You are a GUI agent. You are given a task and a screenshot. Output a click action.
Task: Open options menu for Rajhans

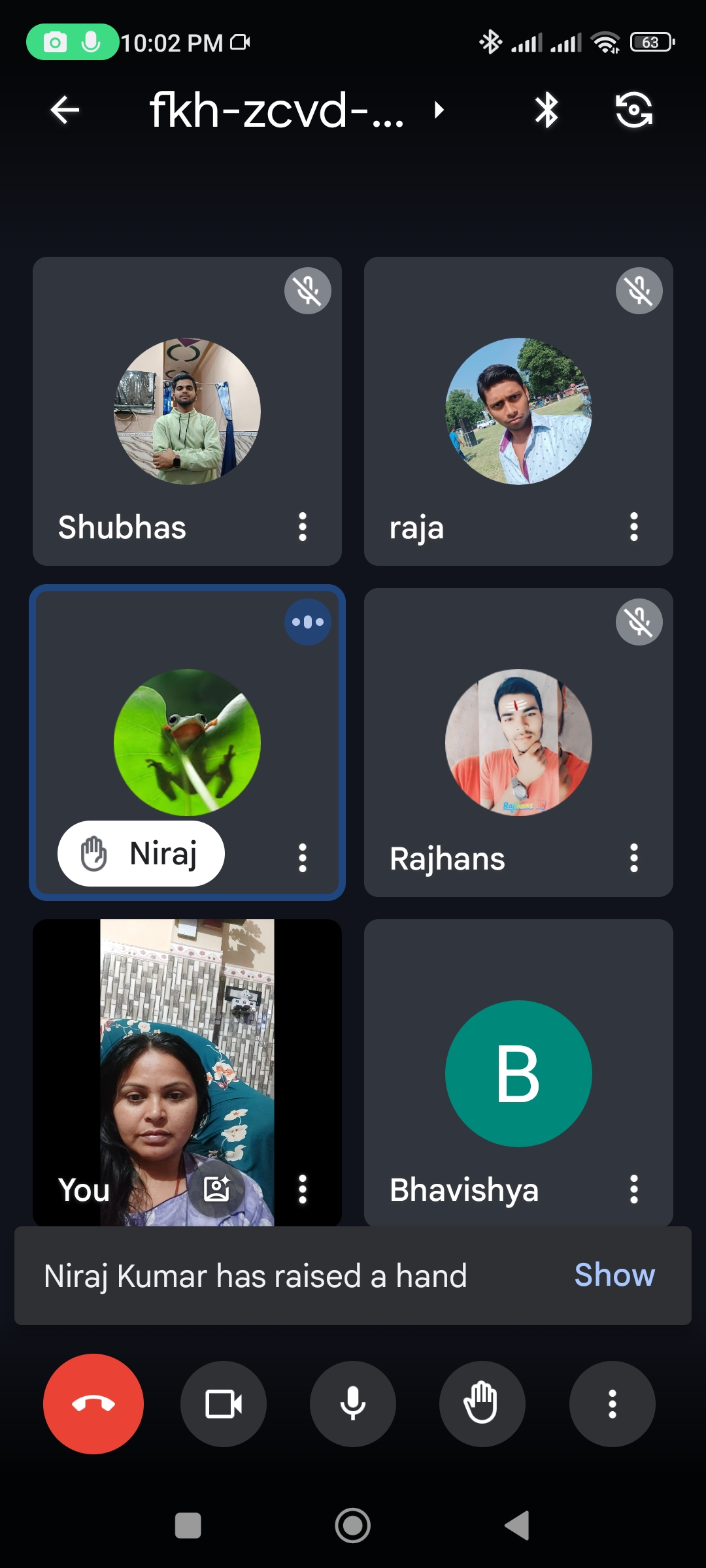[633, 858]
